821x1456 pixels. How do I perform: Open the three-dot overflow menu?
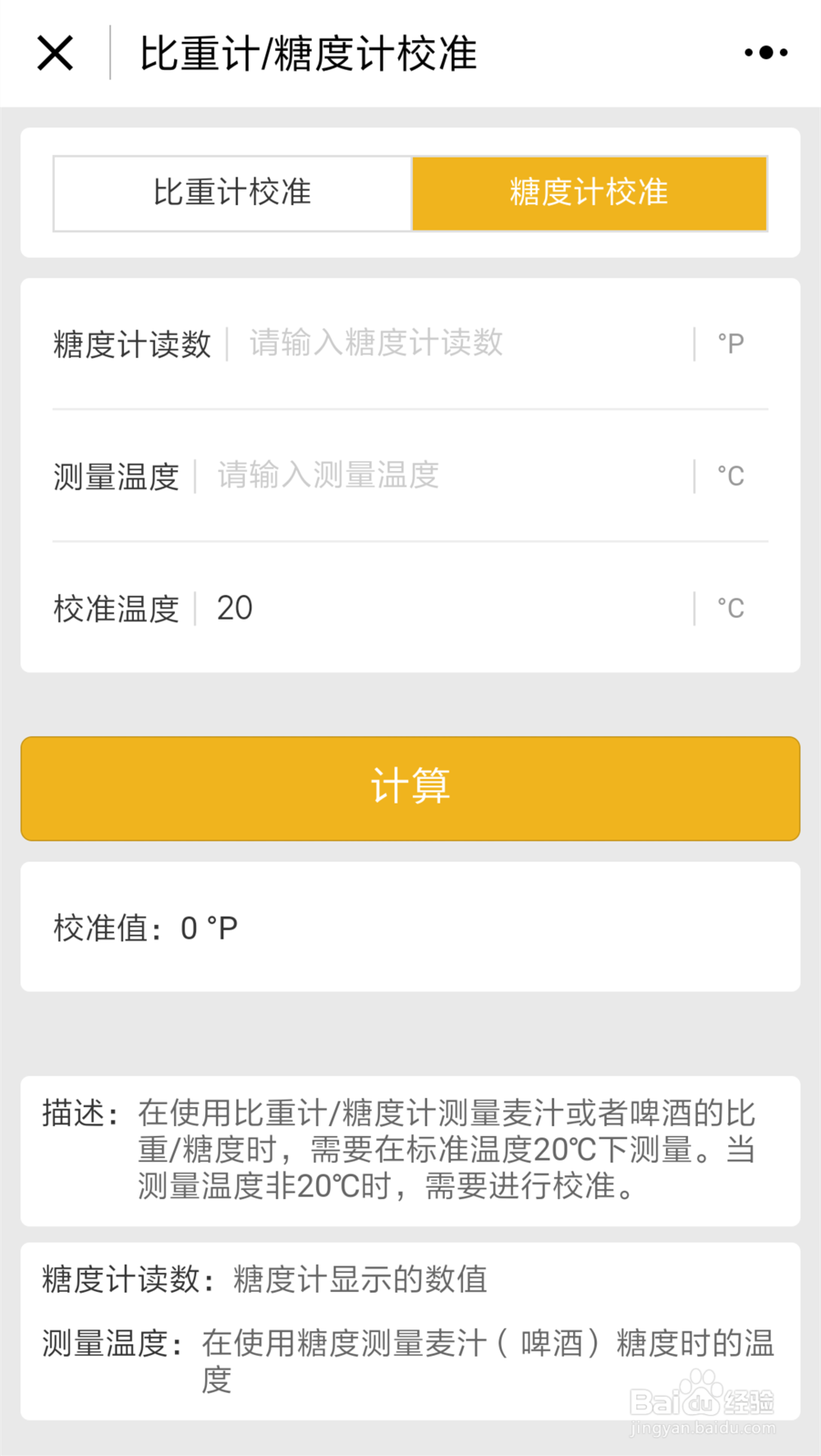(766, 53)
